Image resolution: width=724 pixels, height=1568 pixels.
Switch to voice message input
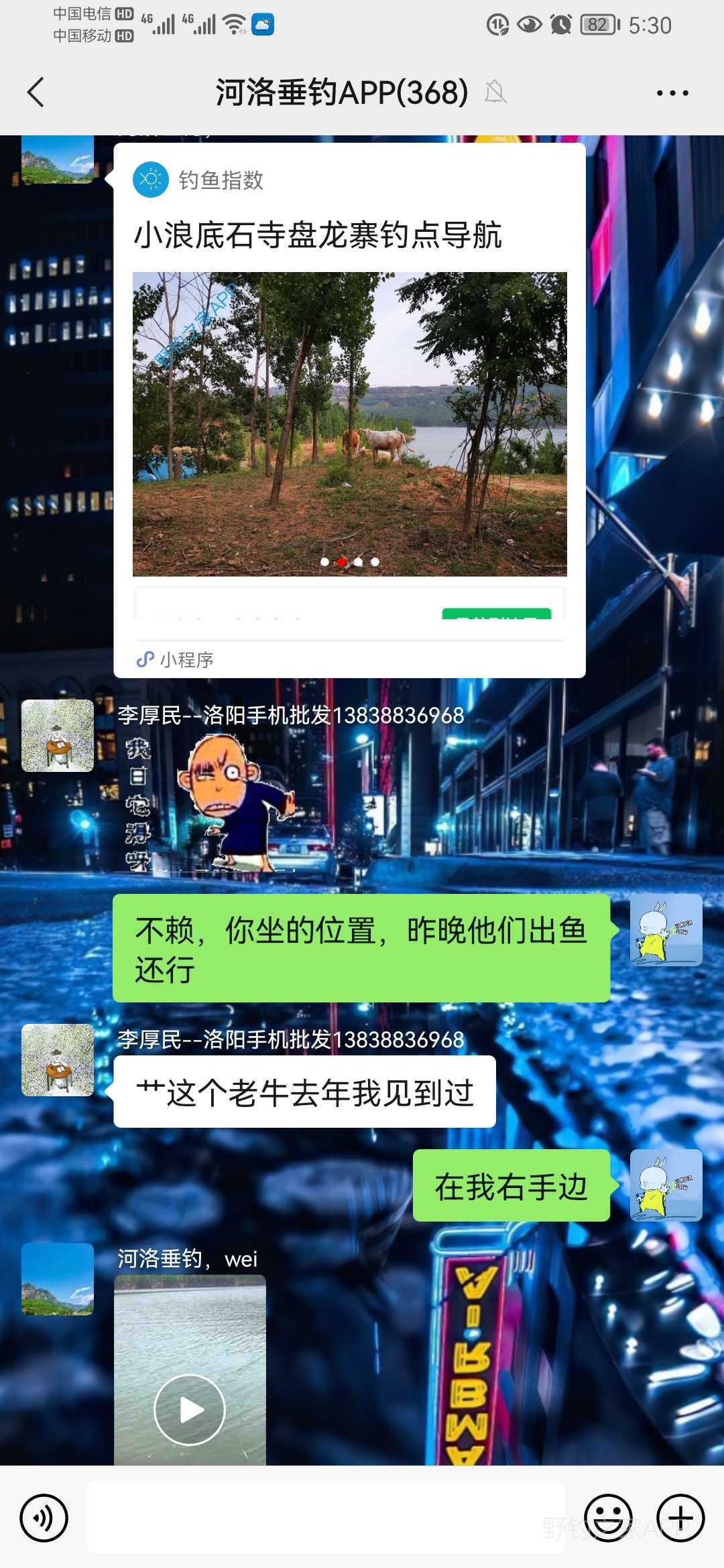pyautogui.click(x=44, y=1517)
